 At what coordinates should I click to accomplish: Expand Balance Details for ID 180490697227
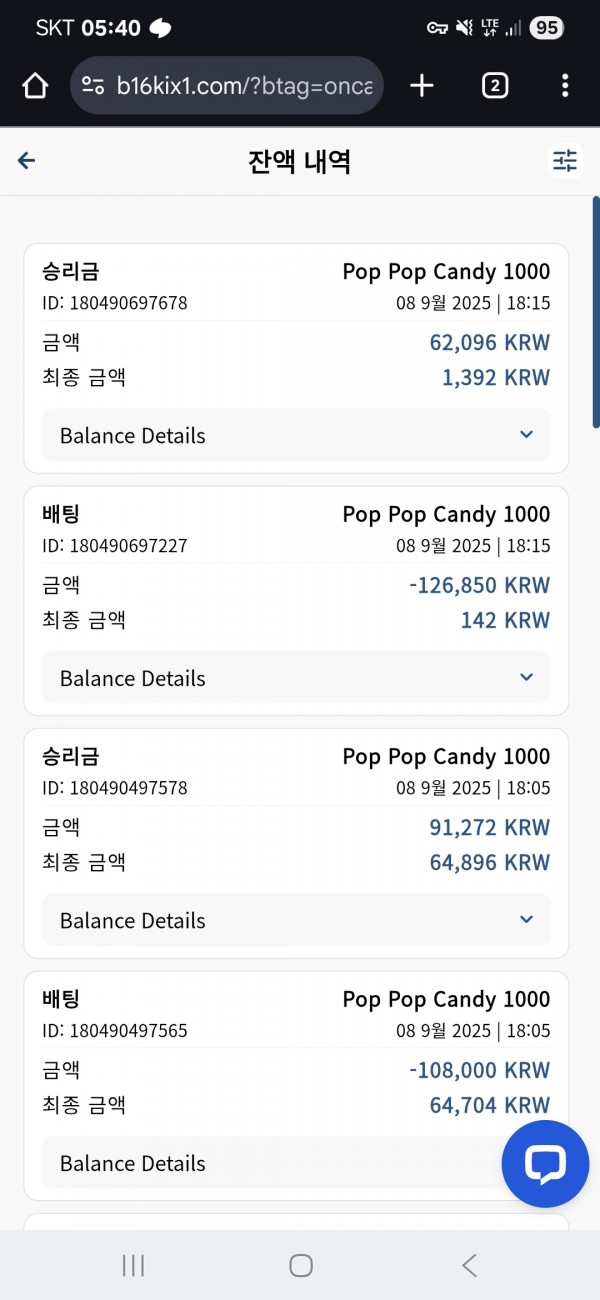[x=296, y=678]
